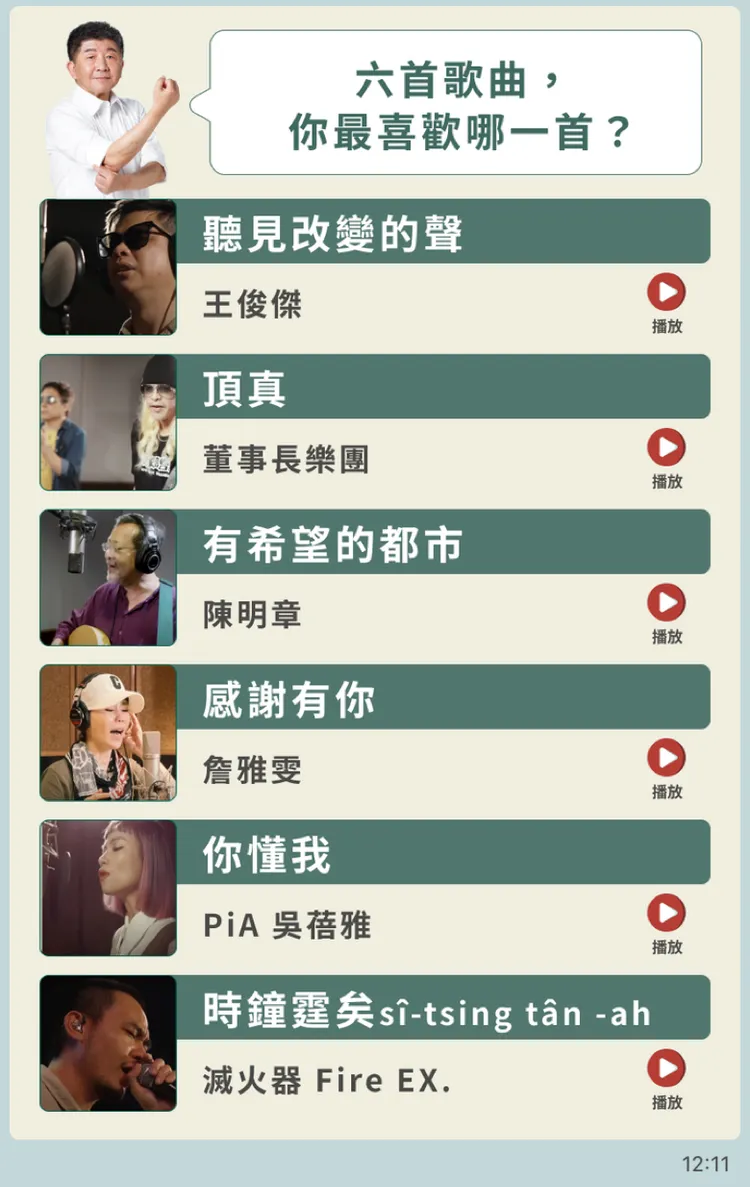Screen dimensions: 750x1187
Task: Play 時鐘霆矣 by 滅火器 Fire EX.
Action: tap(666, 1068)
